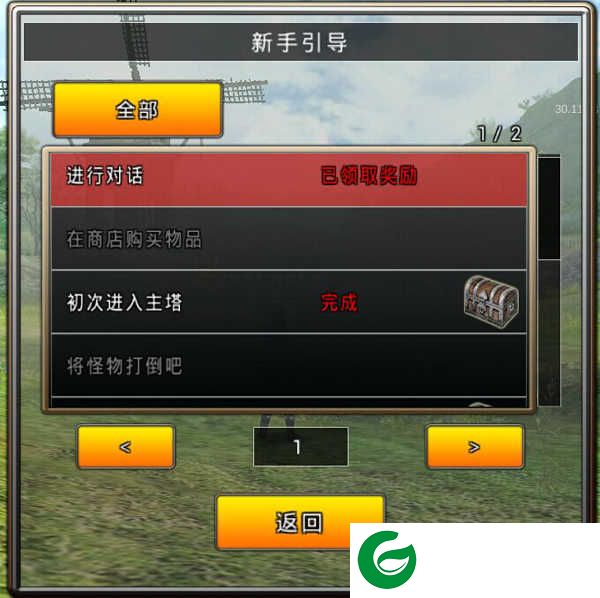The height and width of the screenshot is (598, 600).
Task: Go to the previous page arrow
Action: click(126, 447)
